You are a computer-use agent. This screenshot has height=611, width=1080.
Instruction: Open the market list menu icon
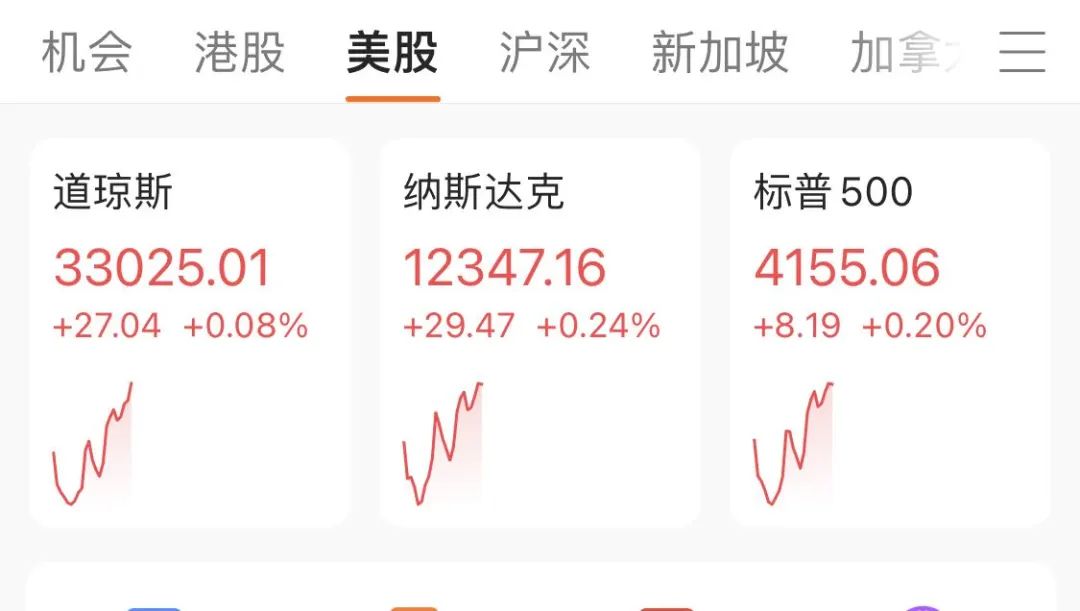[1022, 52]
